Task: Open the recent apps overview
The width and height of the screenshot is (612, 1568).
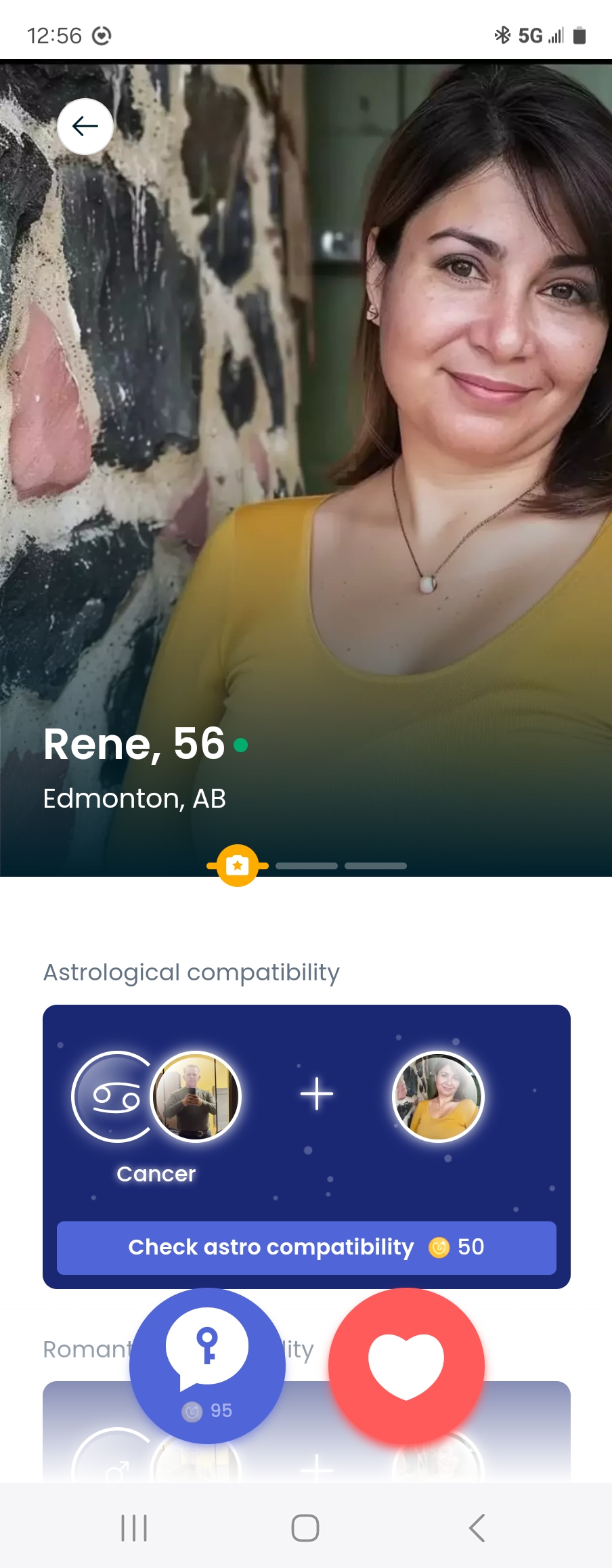Action: 134,1528
